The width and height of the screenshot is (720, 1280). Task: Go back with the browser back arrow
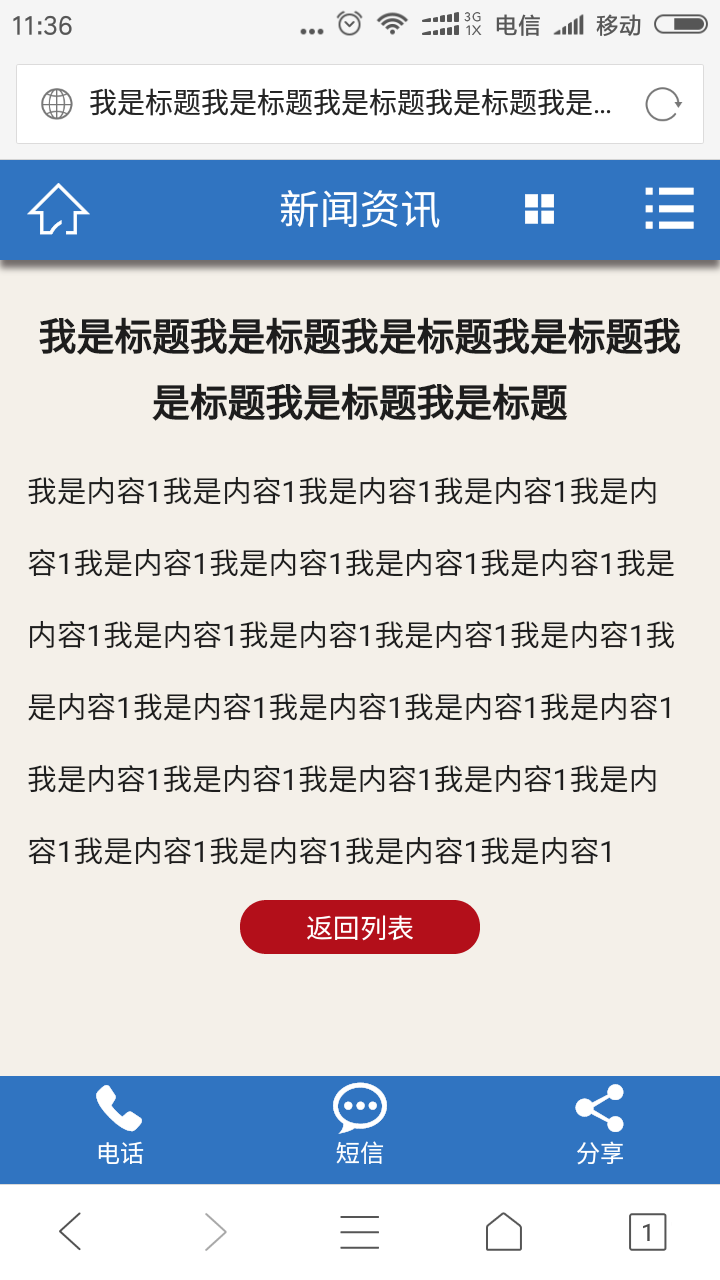(x=70, y=1232)
